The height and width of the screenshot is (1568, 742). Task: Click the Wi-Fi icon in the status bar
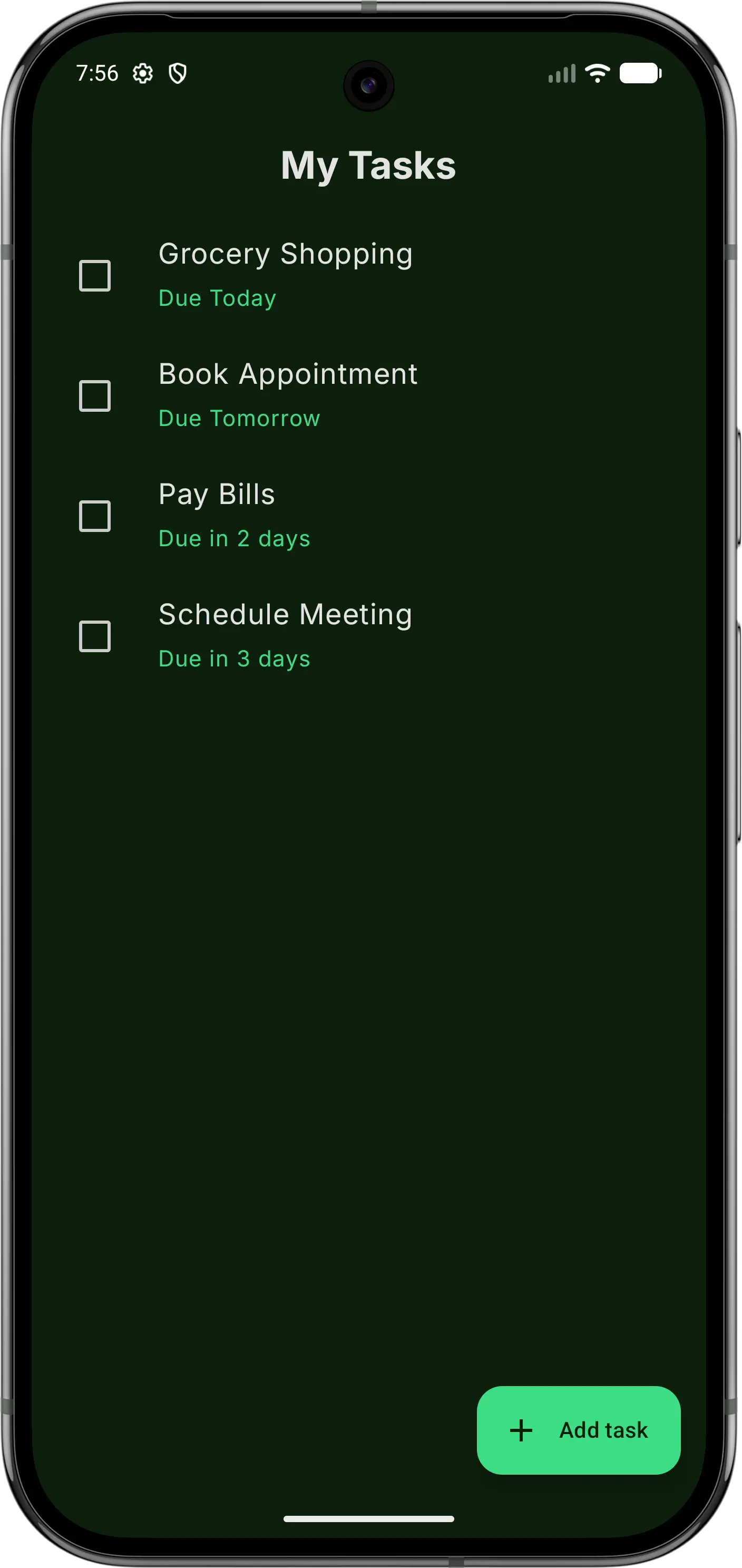[x=597, y=73]
